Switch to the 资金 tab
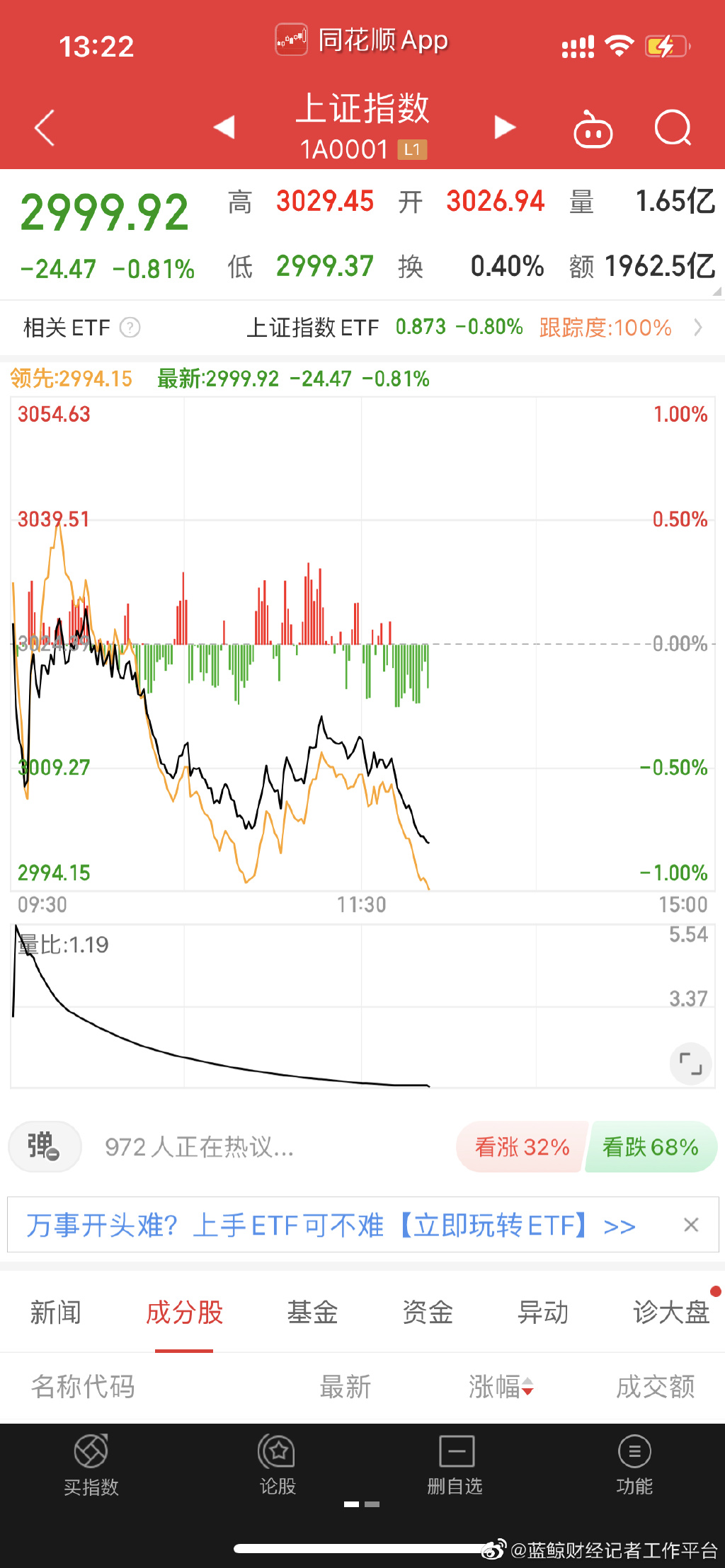This screenshot has height=1568, width=725. click(x=428, y=1313)
